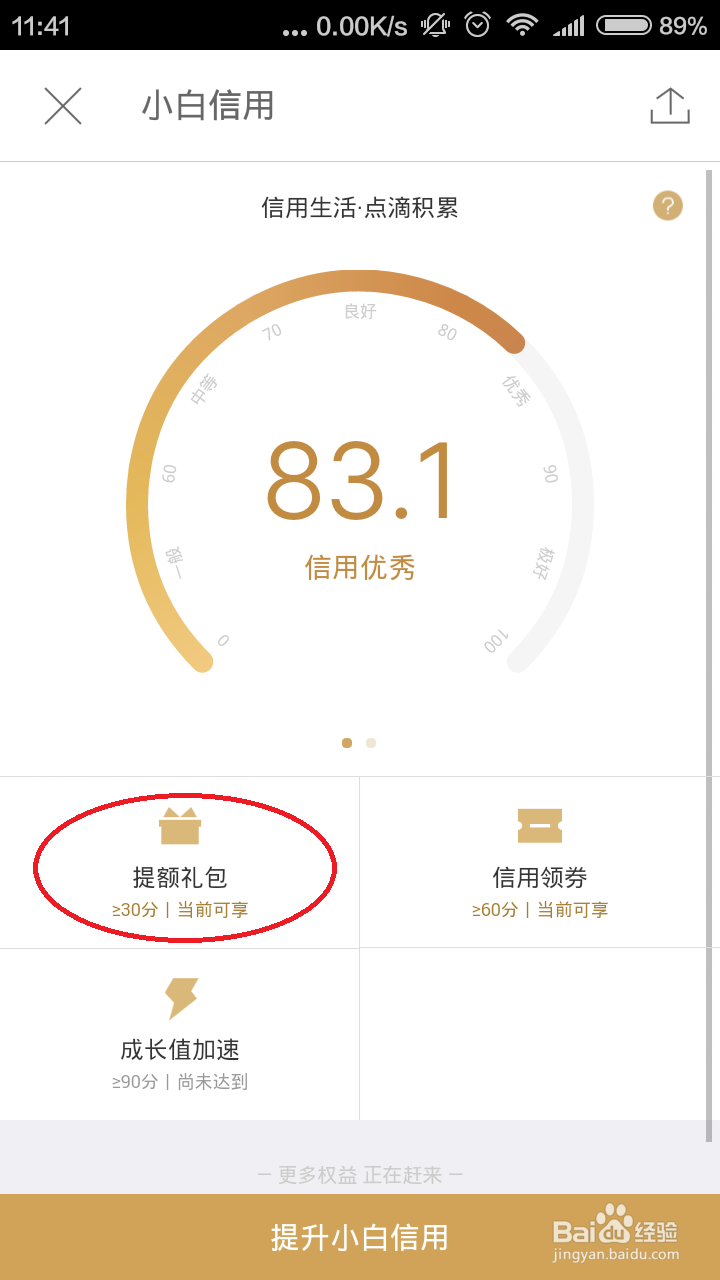This screenshot has width=720, height=1280.
Task: Tap the ticket icon for 信用领券
Action: pos(541,826)
